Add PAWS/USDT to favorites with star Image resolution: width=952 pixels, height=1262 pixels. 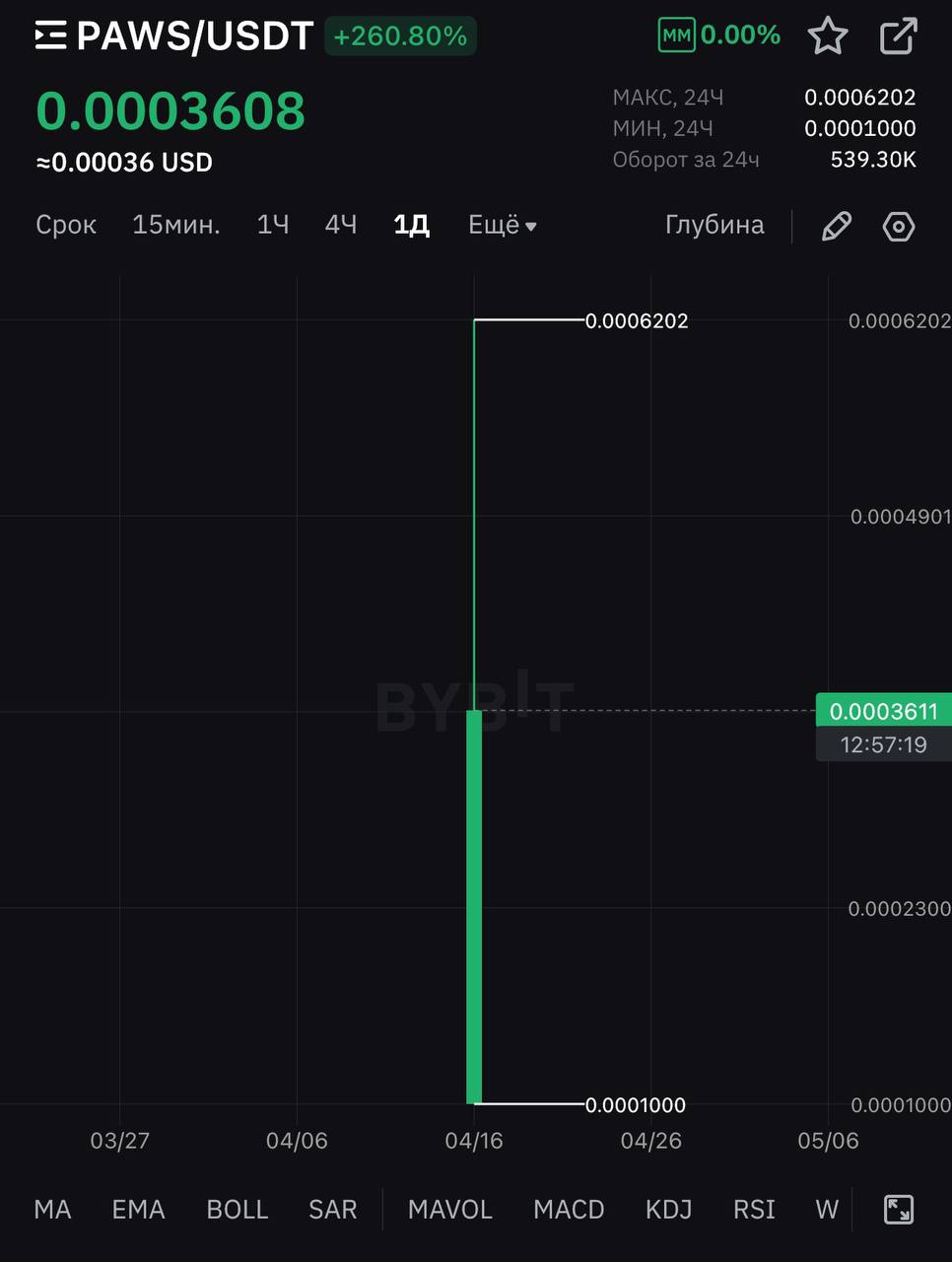[827, 36]
